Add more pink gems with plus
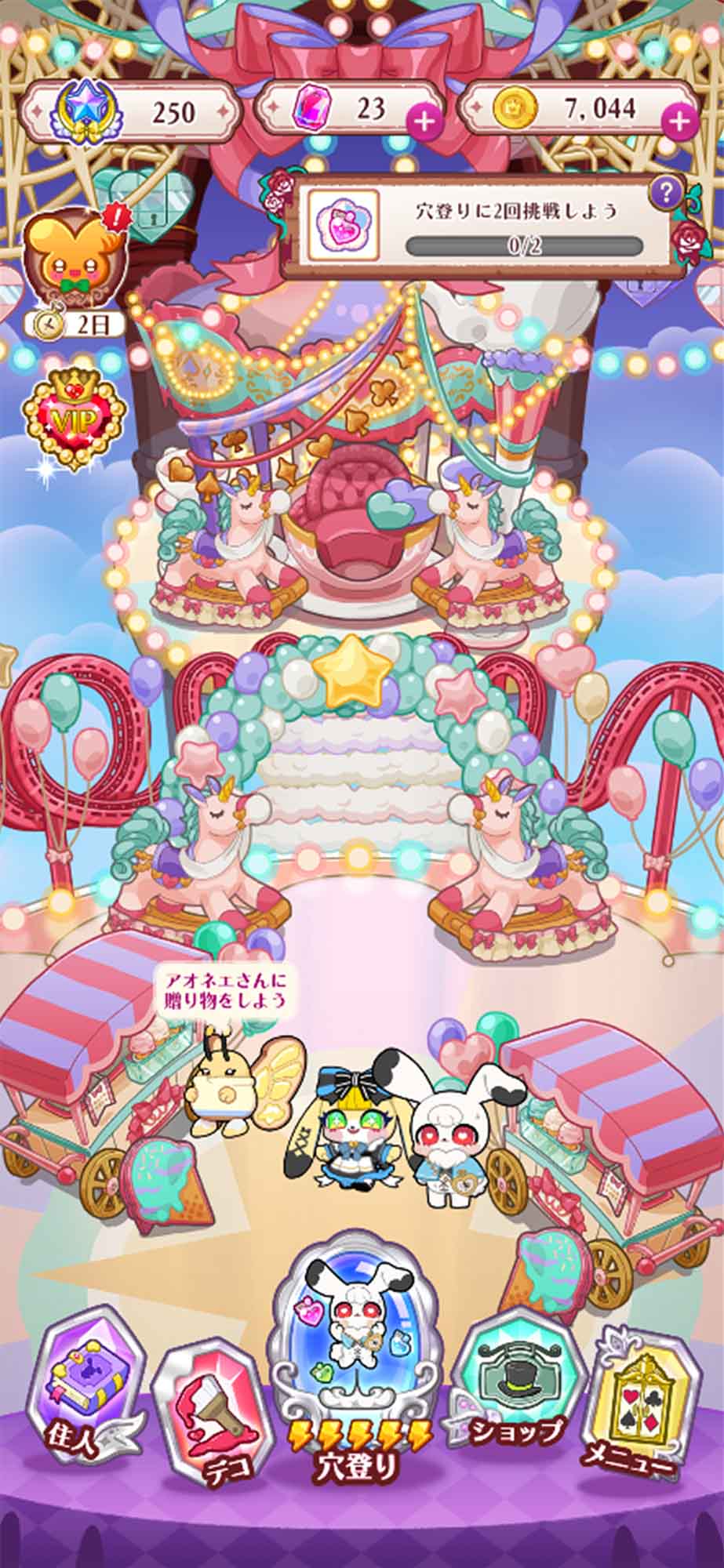Image resolution: width=724 pixels, height=1568 pixels. (426, 122)
